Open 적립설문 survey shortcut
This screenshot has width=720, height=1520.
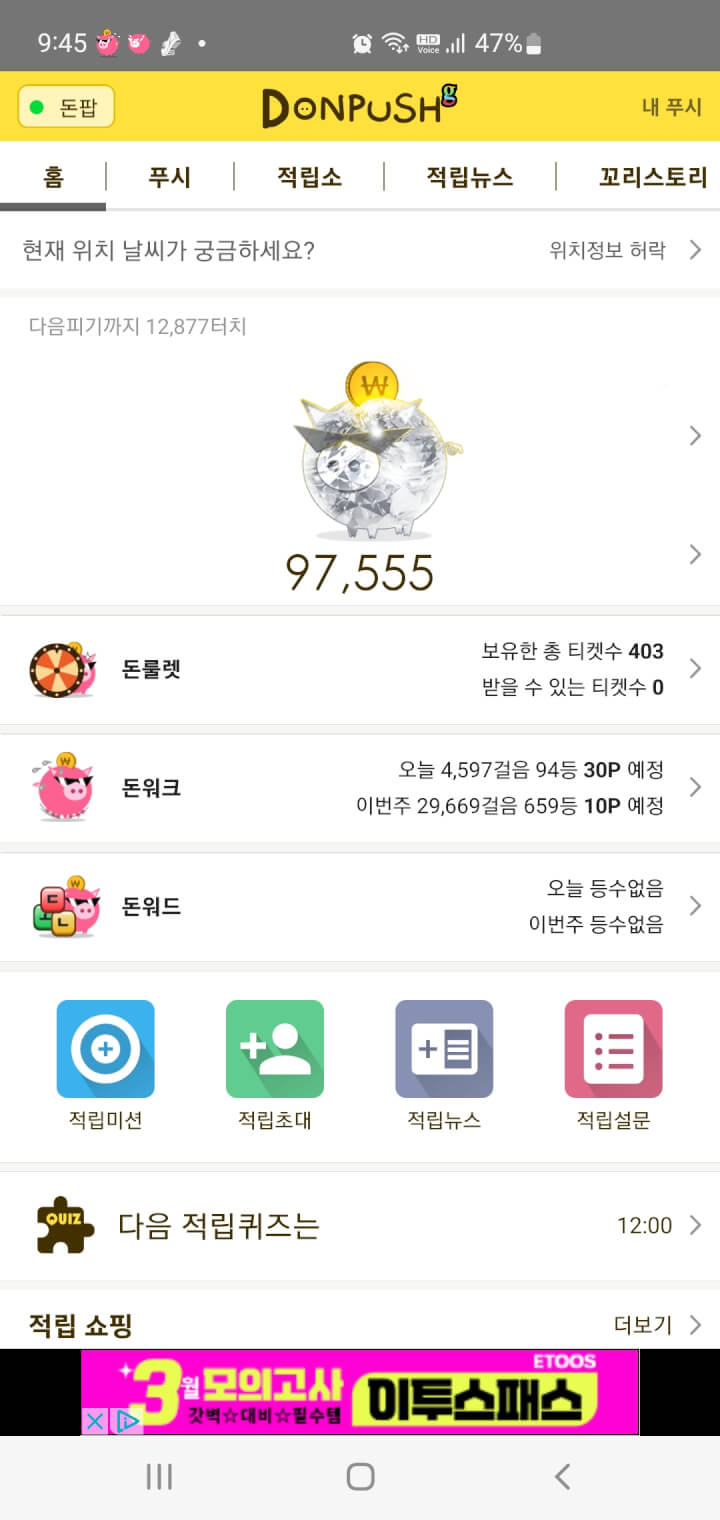[613, 1063]
